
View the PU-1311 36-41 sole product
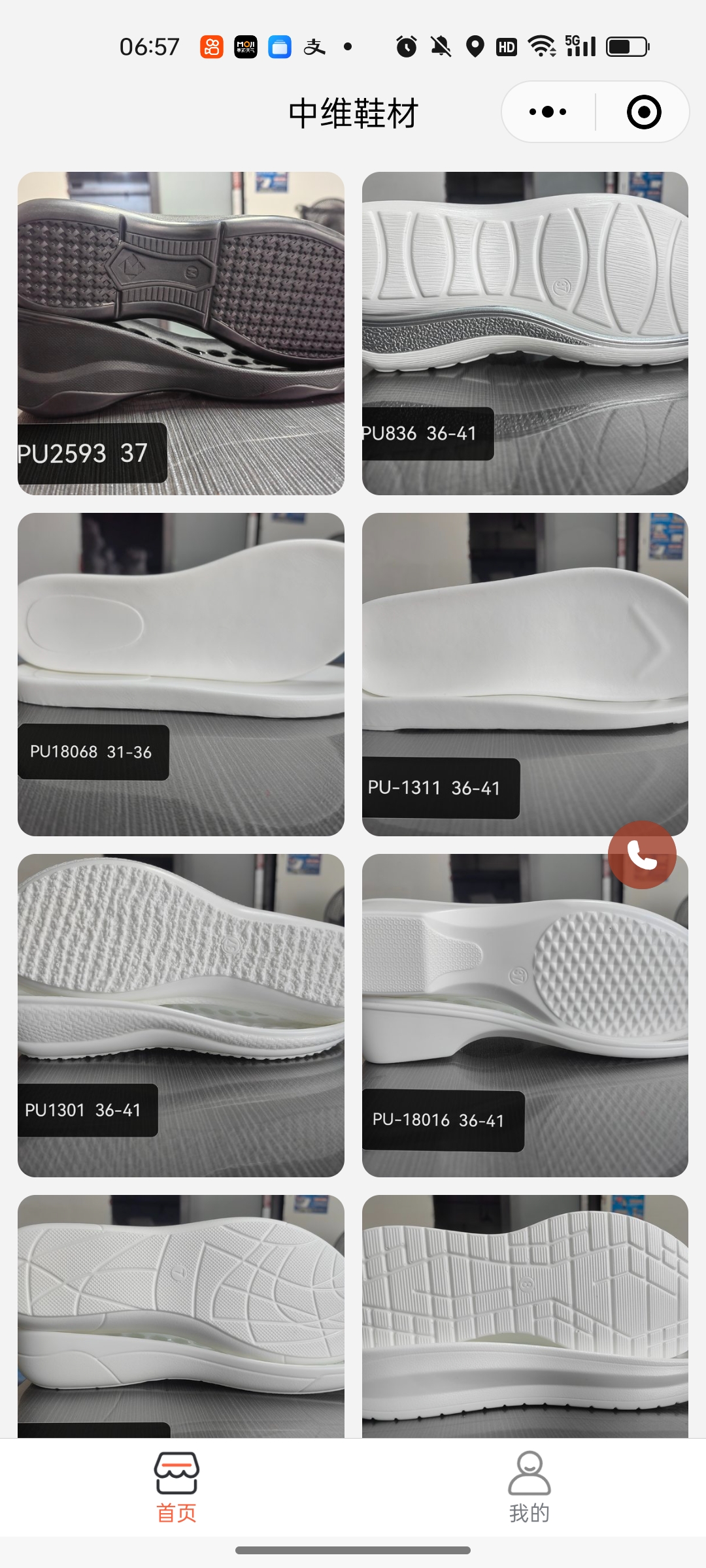[525, 674]
